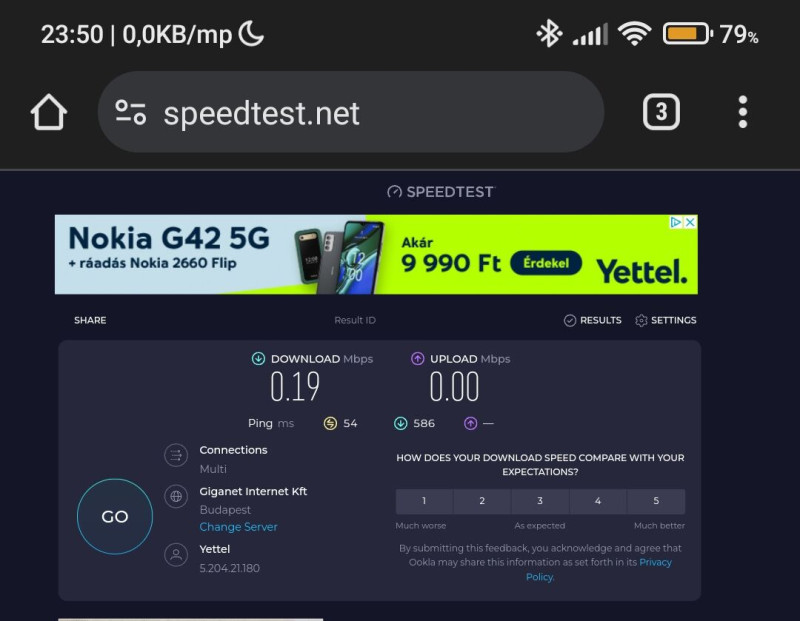Rate download speed as 5 Much better
The height and width of the screenshot is (621, 800).
pos(656,501)
